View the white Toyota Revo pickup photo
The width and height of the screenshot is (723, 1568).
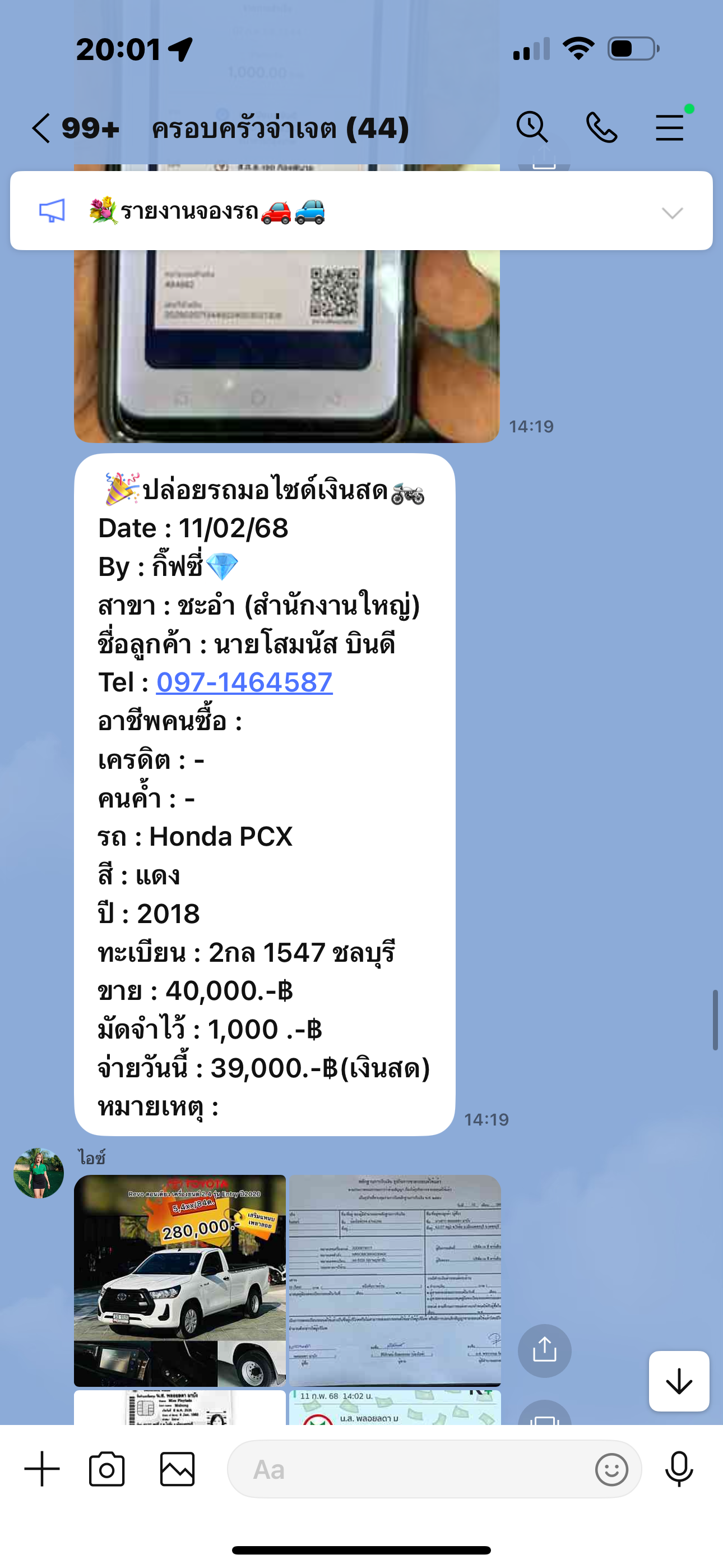(179, 1281)
